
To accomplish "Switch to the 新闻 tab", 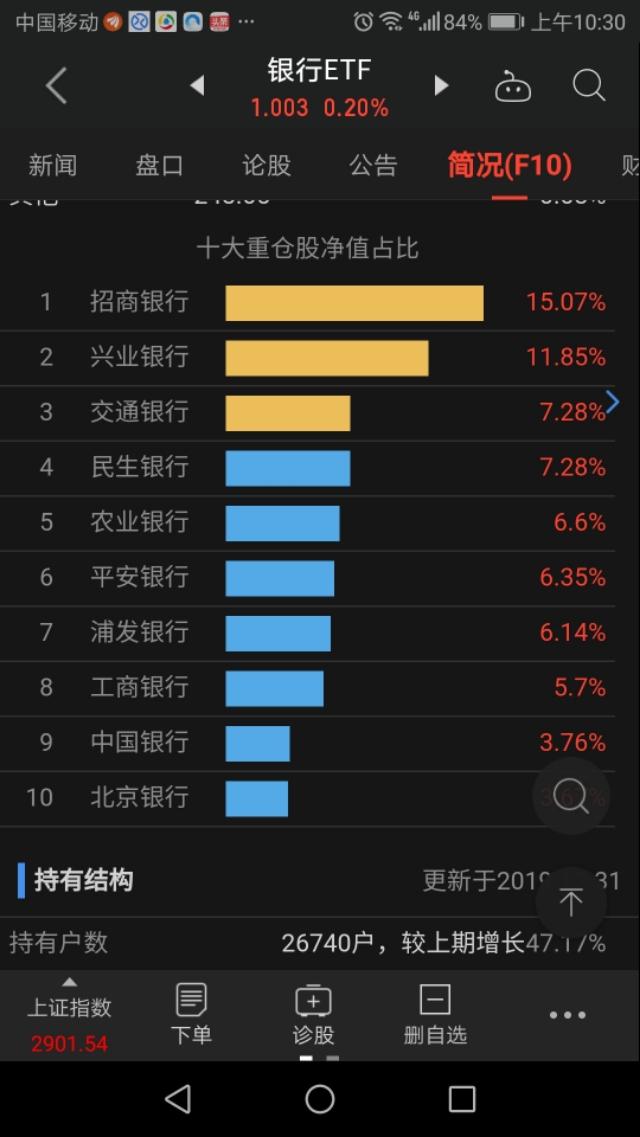I will tap(52, 166).
